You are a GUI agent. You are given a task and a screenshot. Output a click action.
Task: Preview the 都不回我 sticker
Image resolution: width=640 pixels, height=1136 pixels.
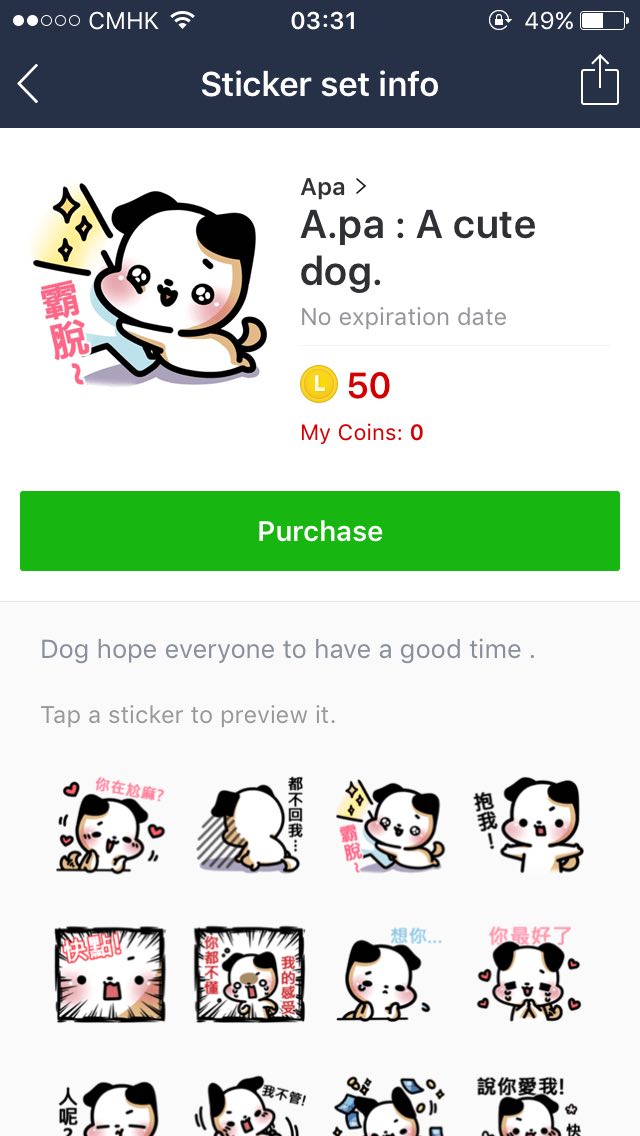coord(250,827)
